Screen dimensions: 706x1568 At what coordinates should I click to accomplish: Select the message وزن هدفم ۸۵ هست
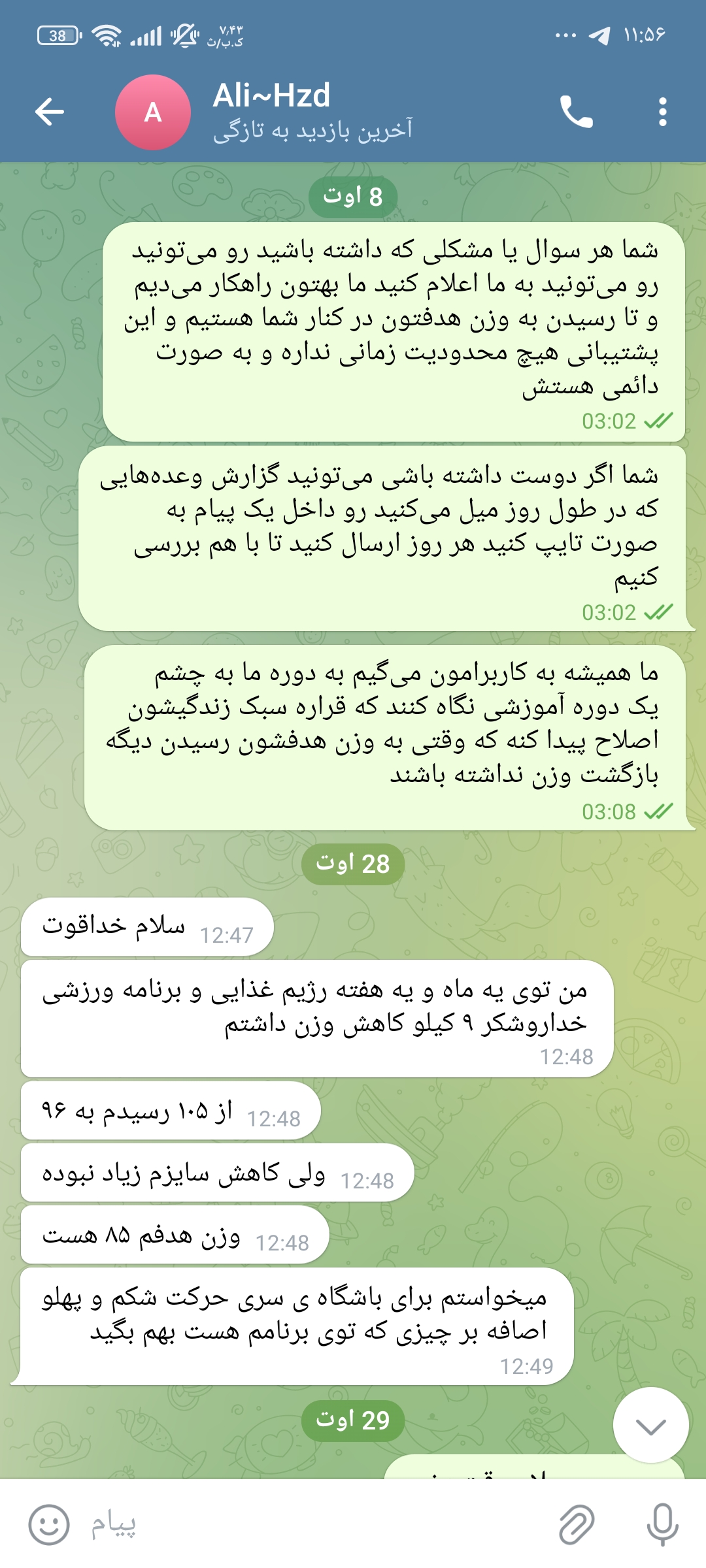tap(175, 1235)
